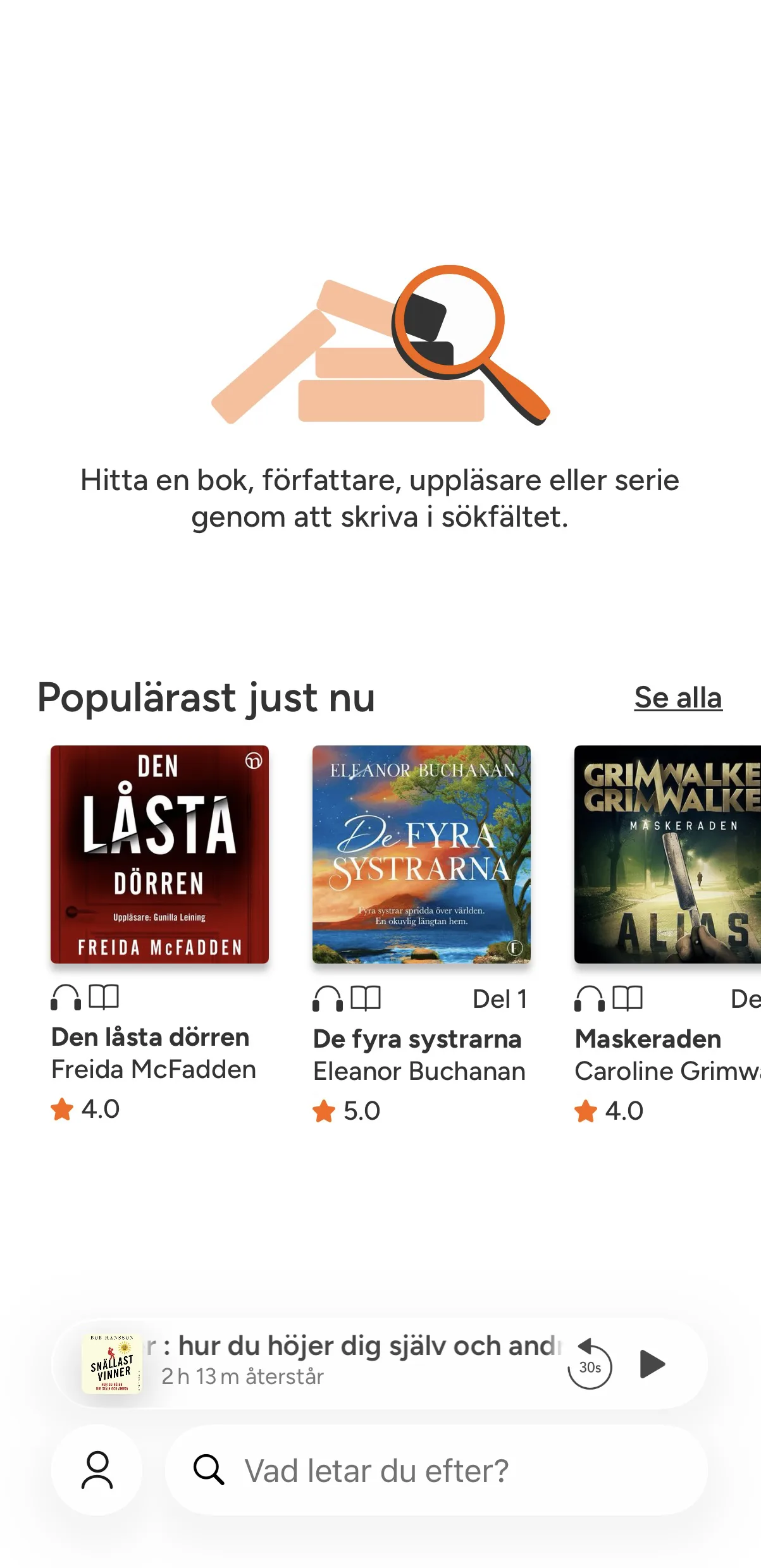
Task: Click the open-book icon under De fyra systrarna
Action: (x=365, y=998)
